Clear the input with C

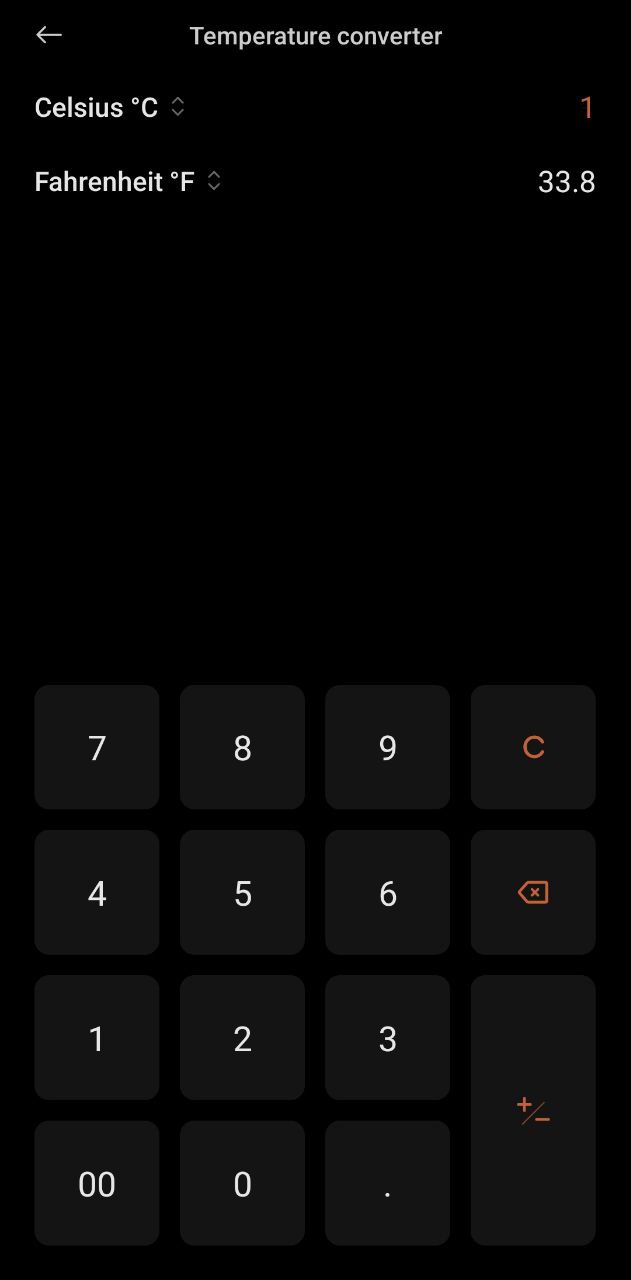tap(533, 747)
